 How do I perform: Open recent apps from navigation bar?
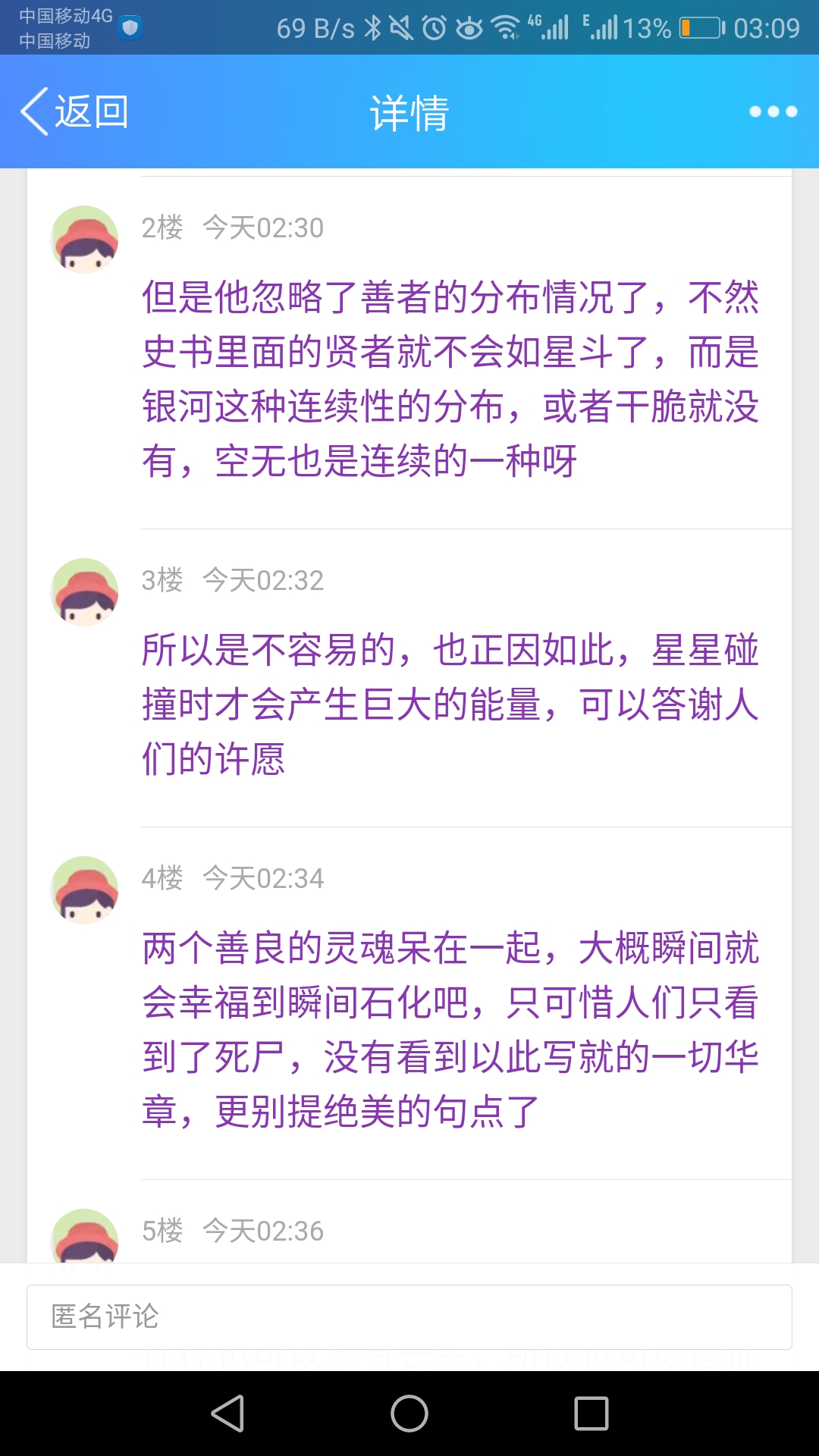tap(591, 1414)
